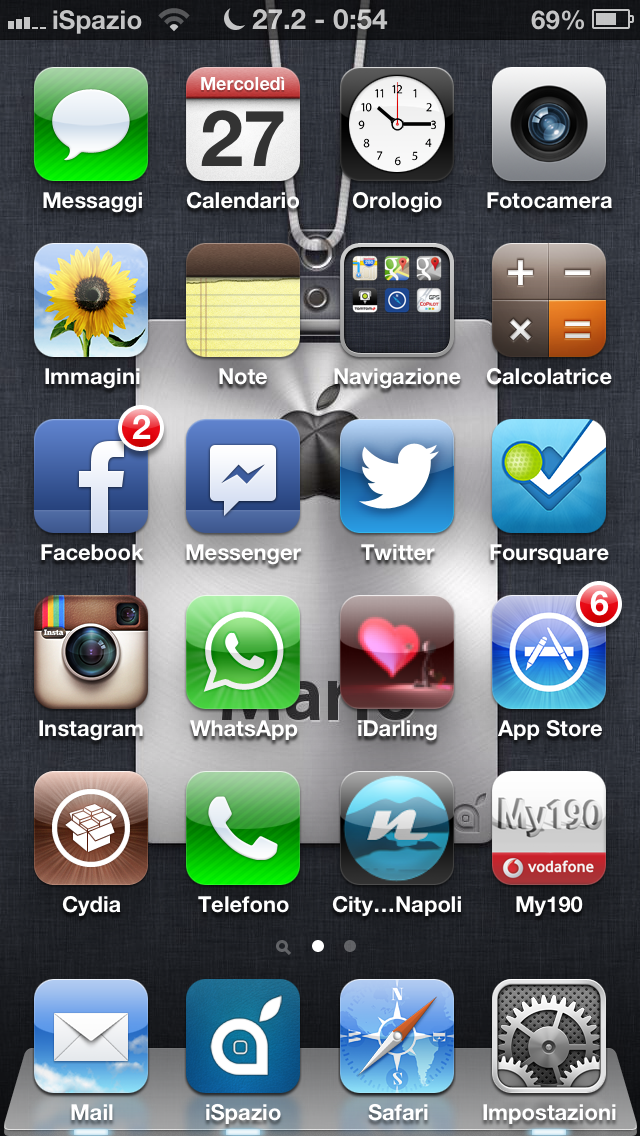Viewport: 640px width, 1136px height.
Task: Launch the Orologio clock app
Action: click(397, 124)
